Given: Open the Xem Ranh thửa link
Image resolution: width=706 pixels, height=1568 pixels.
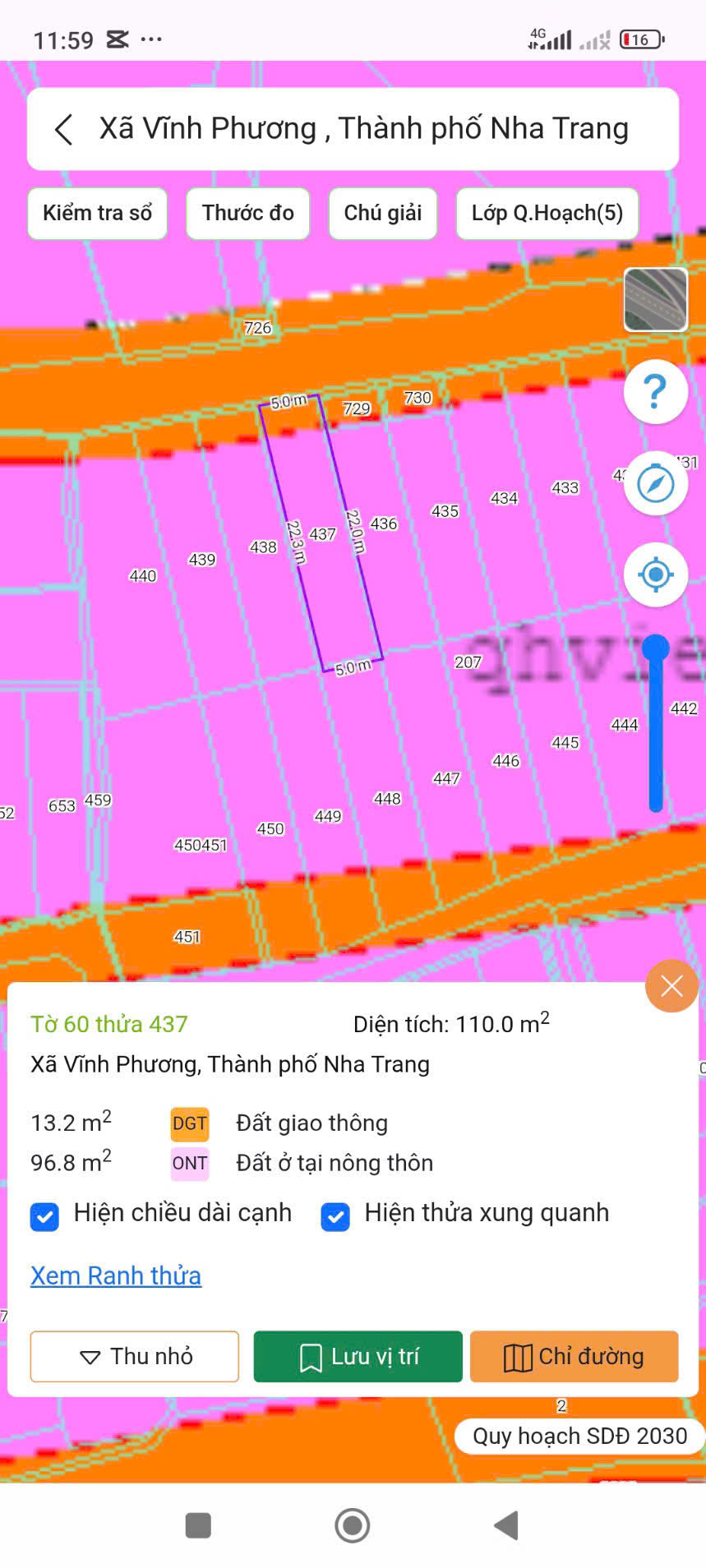Looking at the screenshot, I should [x=116, y=1276].
